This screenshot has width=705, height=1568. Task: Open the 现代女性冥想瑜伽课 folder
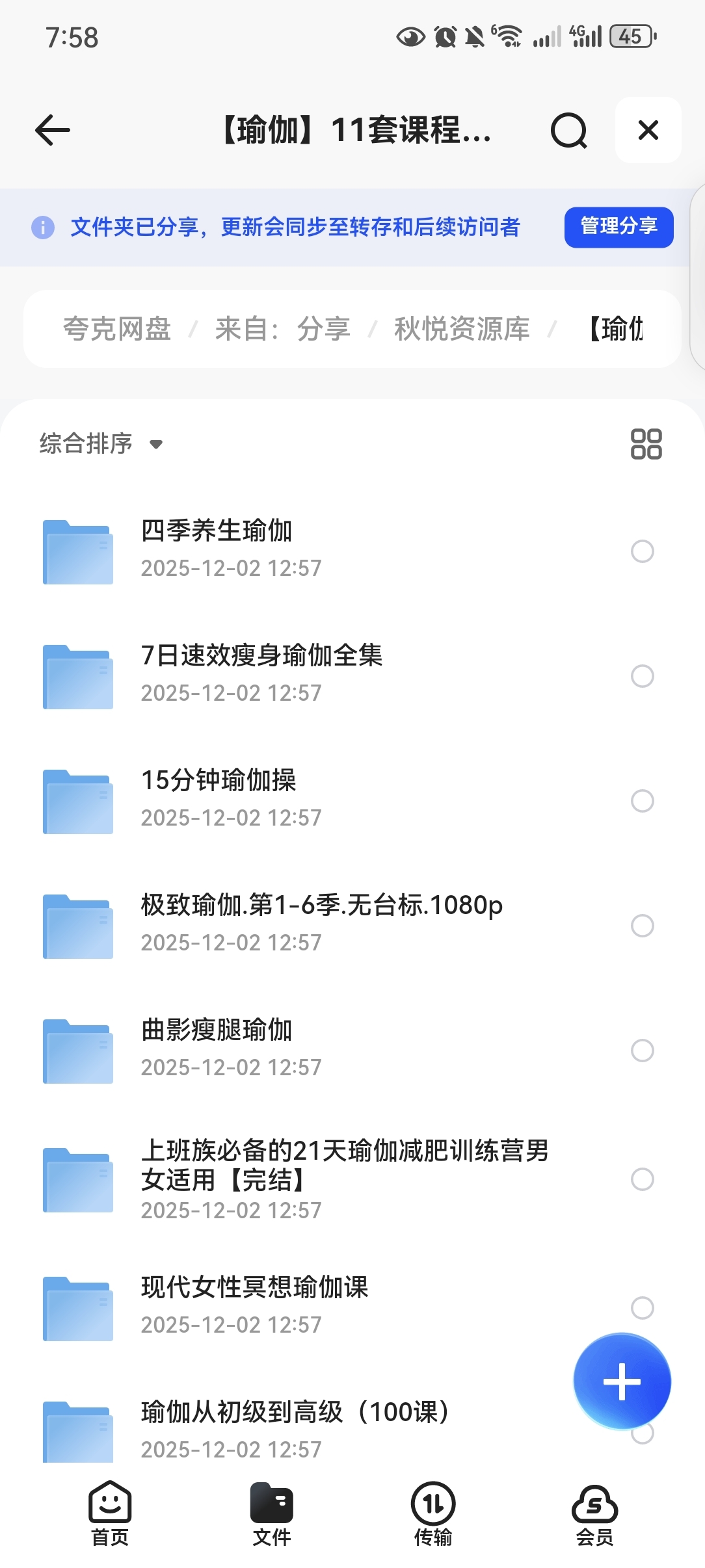point(254,1287)
